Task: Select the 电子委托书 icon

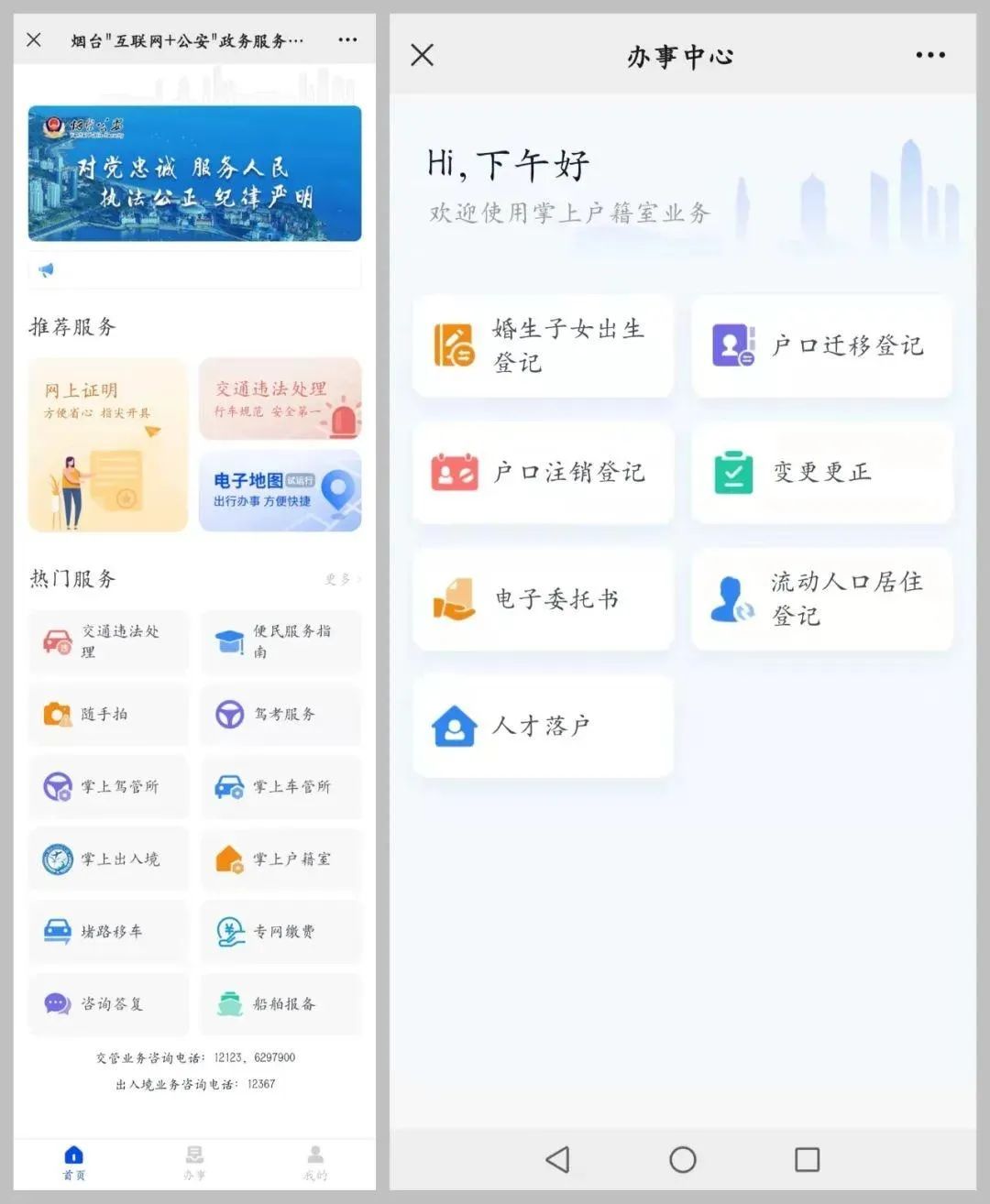Action: point(543,599)
